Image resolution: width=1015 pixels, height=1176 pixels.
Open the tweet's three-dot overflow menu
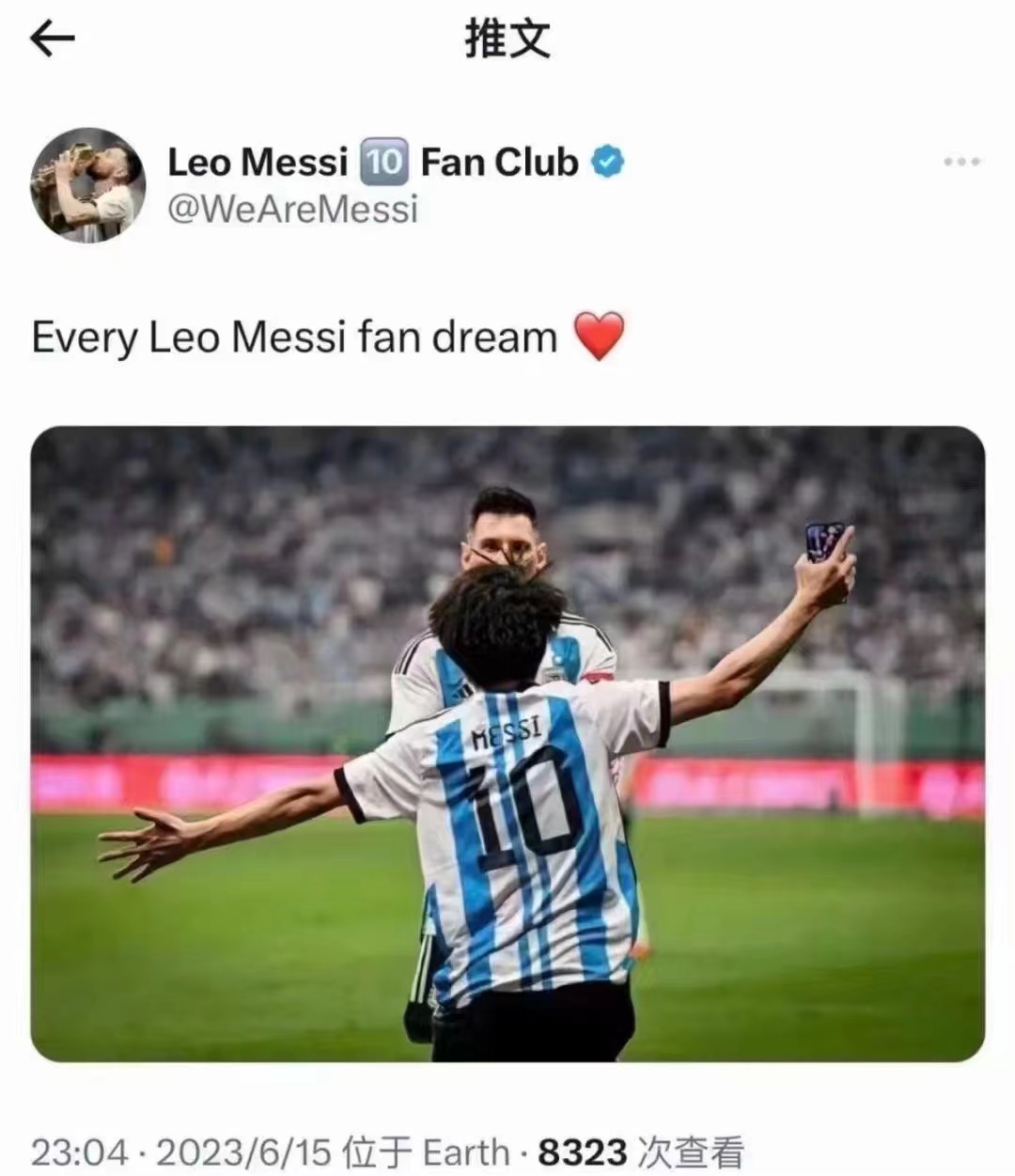click(961, 163)
